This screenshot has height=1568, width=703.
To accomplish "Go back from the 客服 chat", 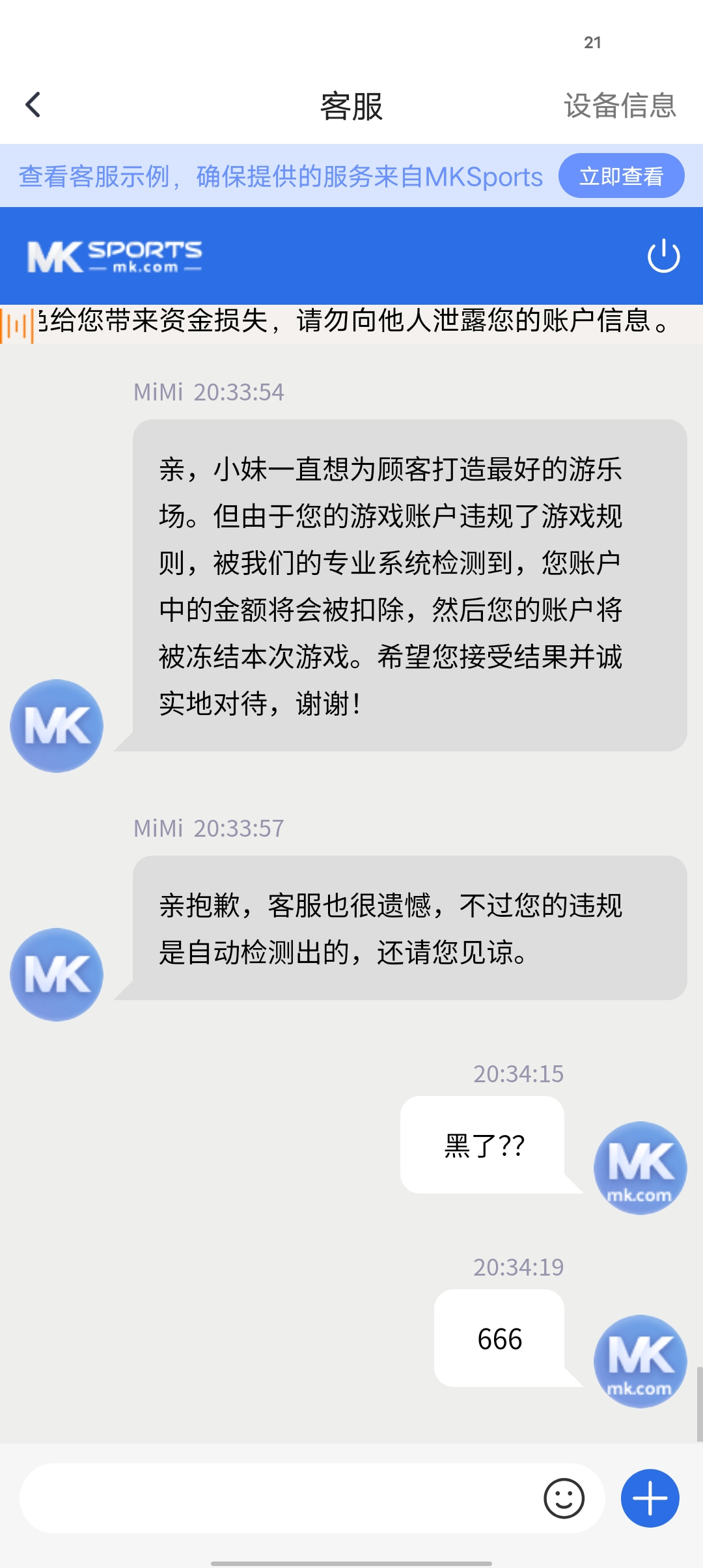I will tap(33, 105).
